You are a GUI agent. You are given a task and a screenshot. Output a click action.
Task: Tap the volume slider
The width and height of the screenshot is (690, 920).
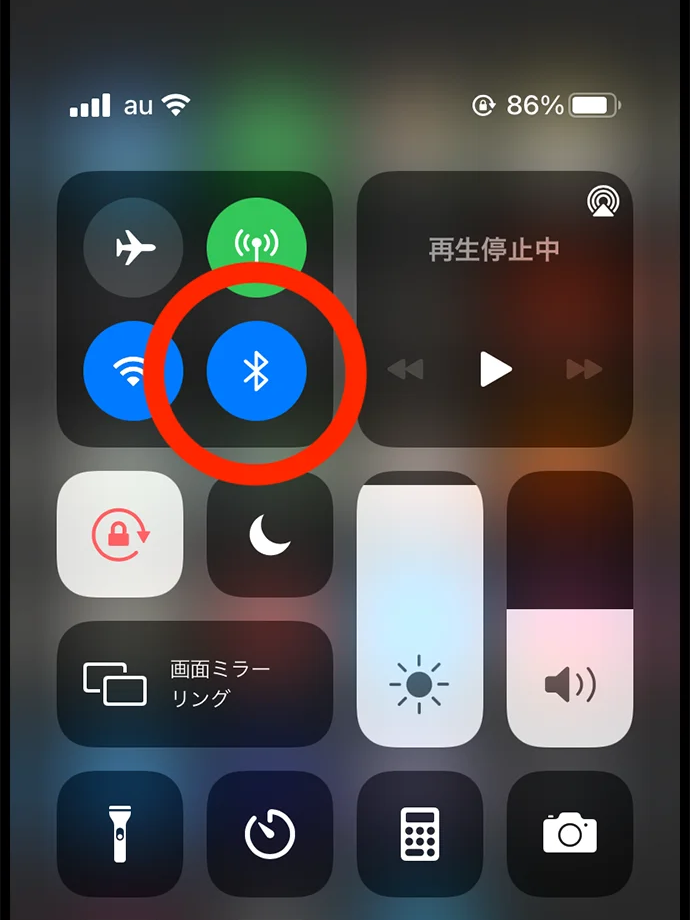[569, 610]
